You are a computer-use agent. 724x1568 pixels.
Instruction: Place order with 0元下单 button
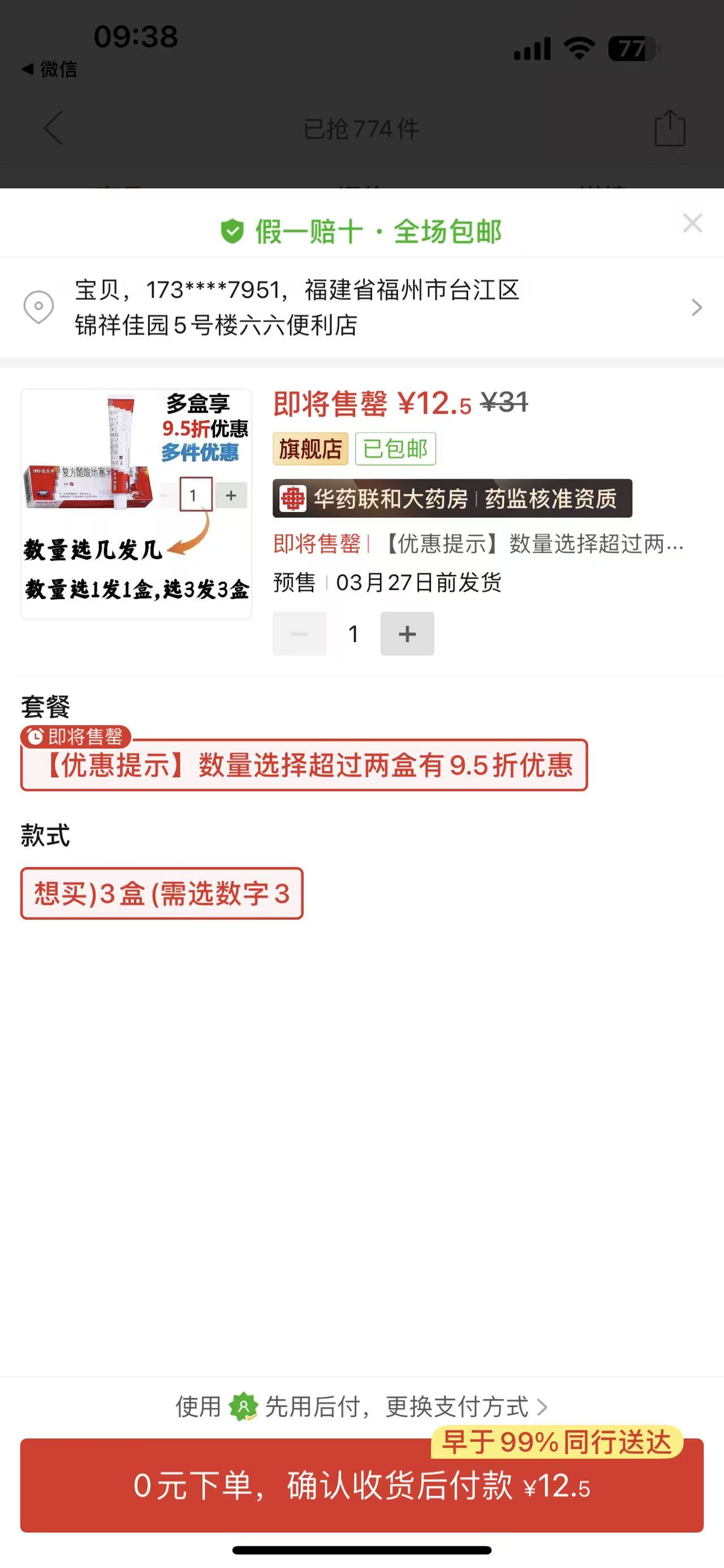[x=361, y=1485]
